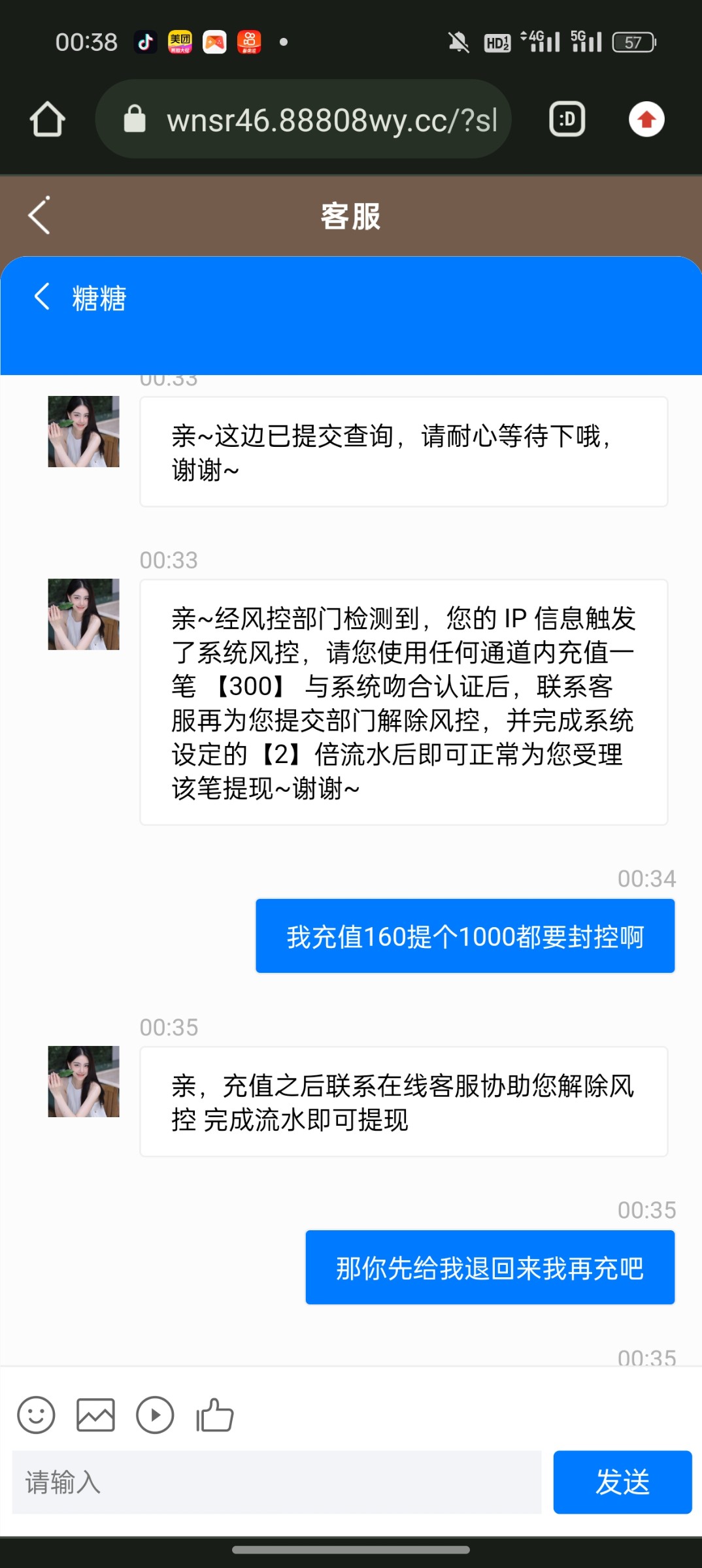Go to the browser home page
The height and width of the screenshot is (1568, 702).
(x=47, y=120)
